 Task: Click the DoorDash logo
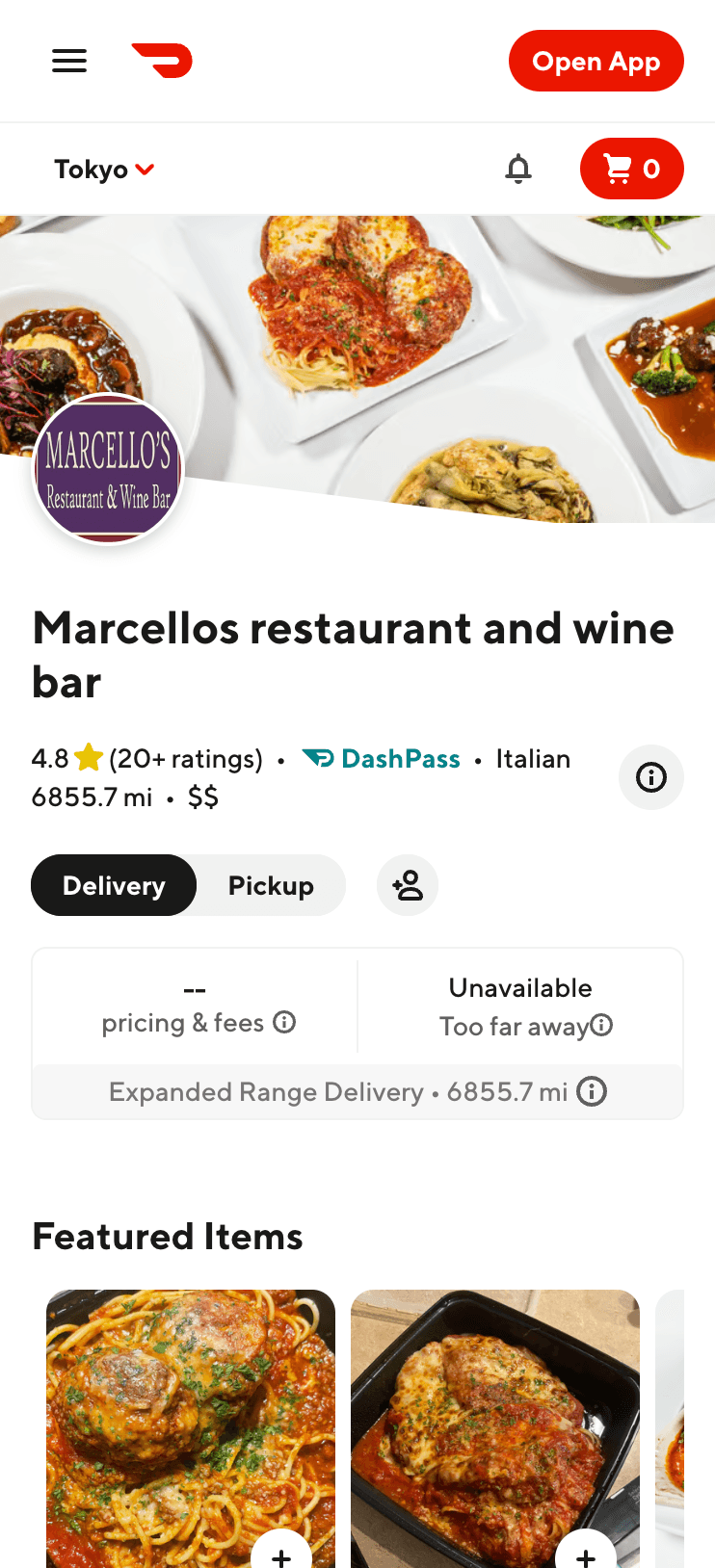(x=161, y=61)
